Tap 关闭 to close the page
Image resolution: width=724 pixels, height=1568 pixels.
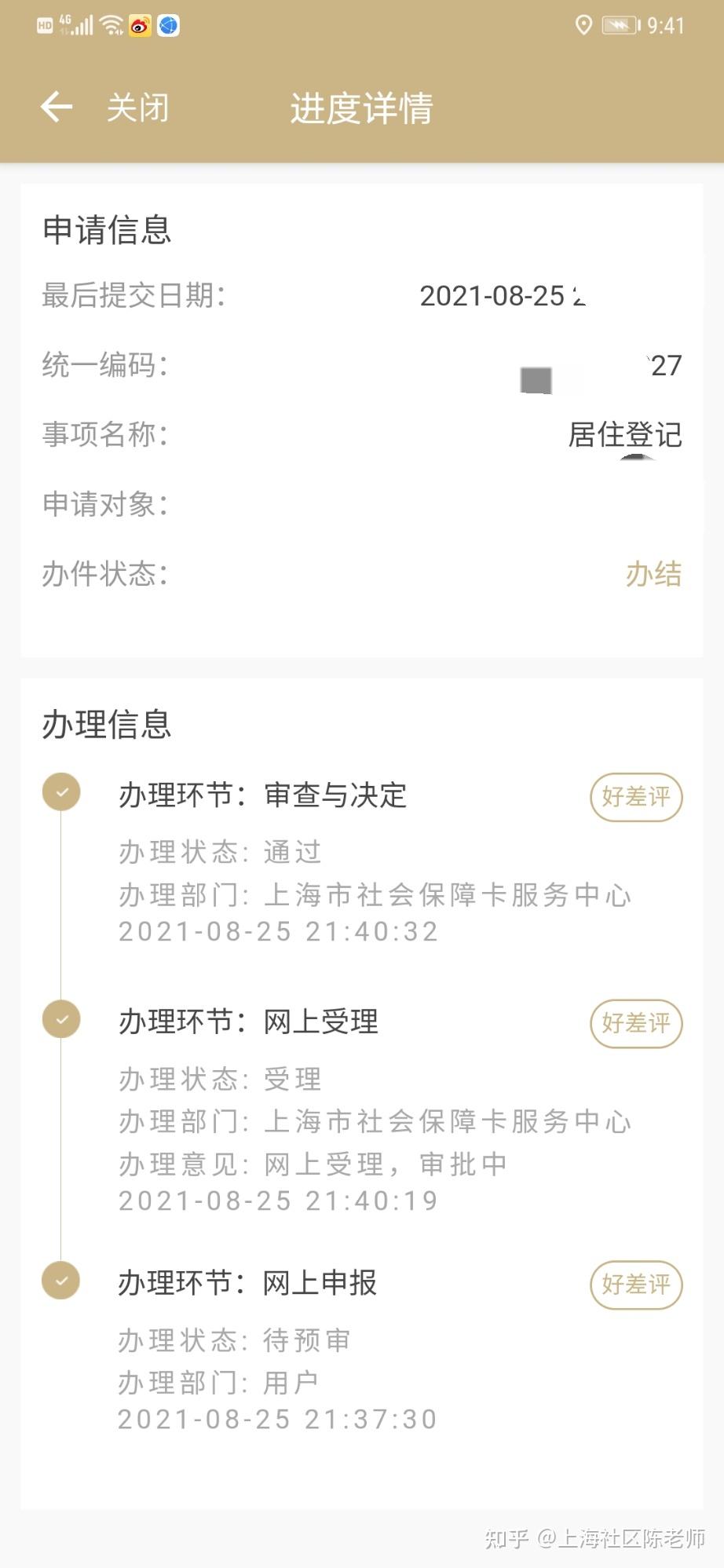138,108
